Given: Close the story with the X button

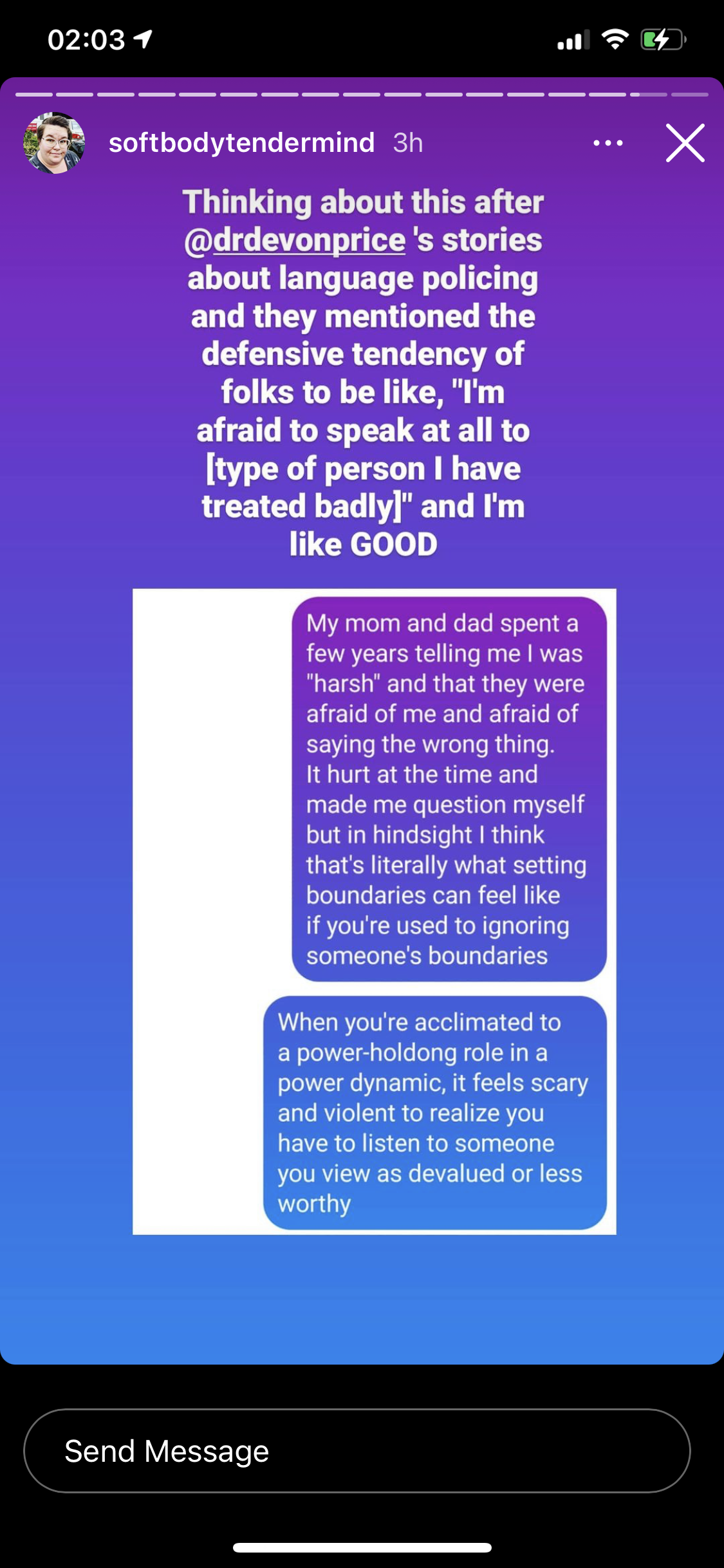Looking at the screenshot, I should 685,143.
